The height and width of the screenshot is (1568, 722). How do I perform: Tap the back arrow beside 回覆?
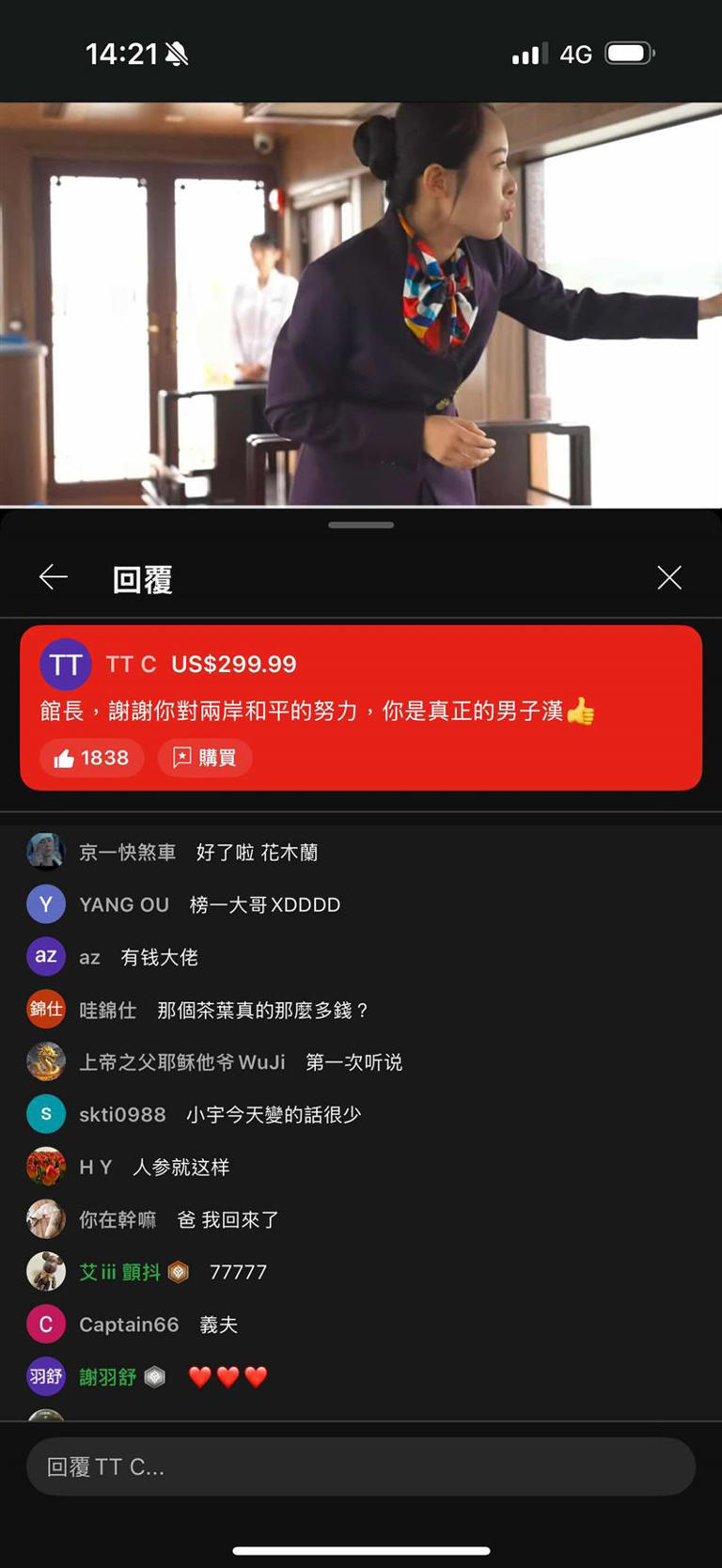coord(53,577)
